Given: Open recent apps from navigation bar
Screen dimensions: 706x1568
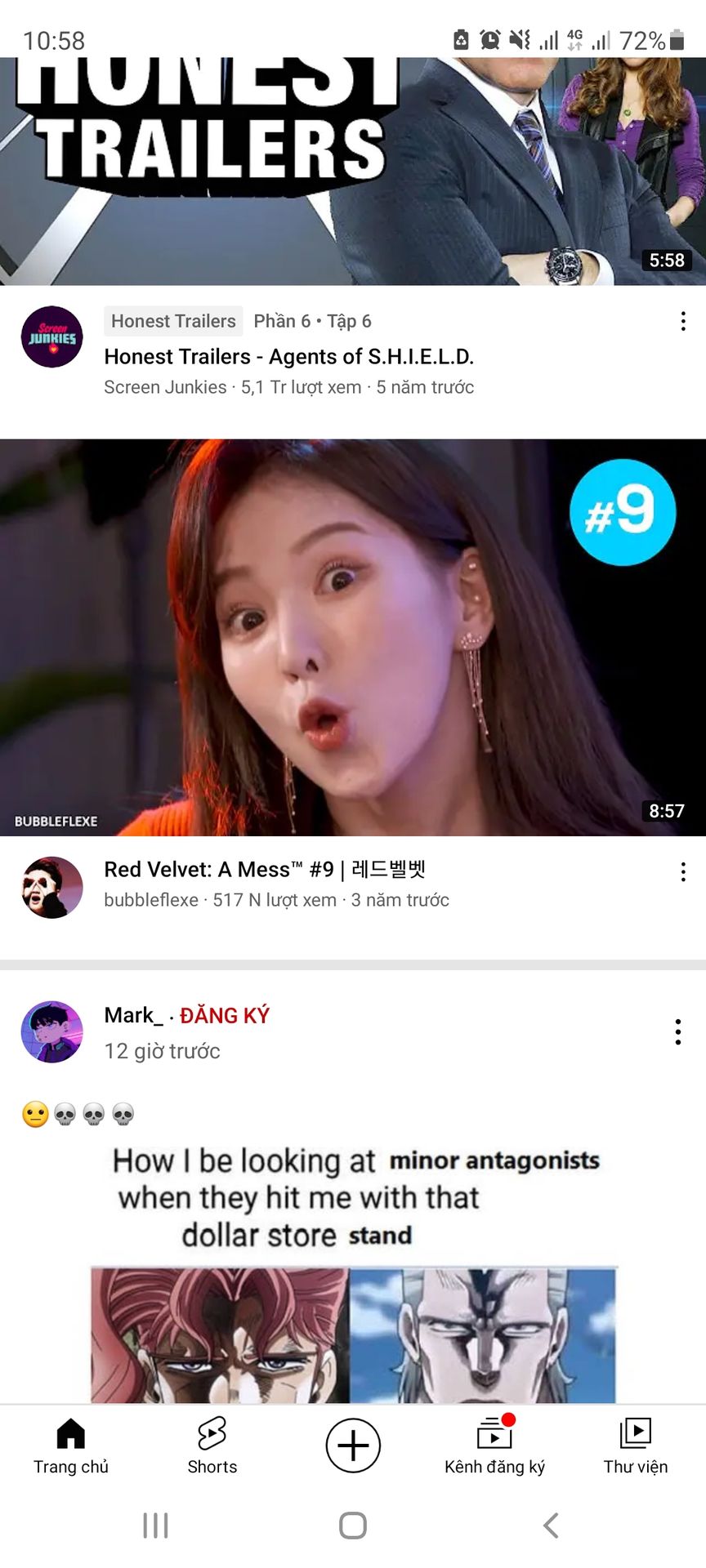Looking at the screenshot, I should coord(155,1525).
